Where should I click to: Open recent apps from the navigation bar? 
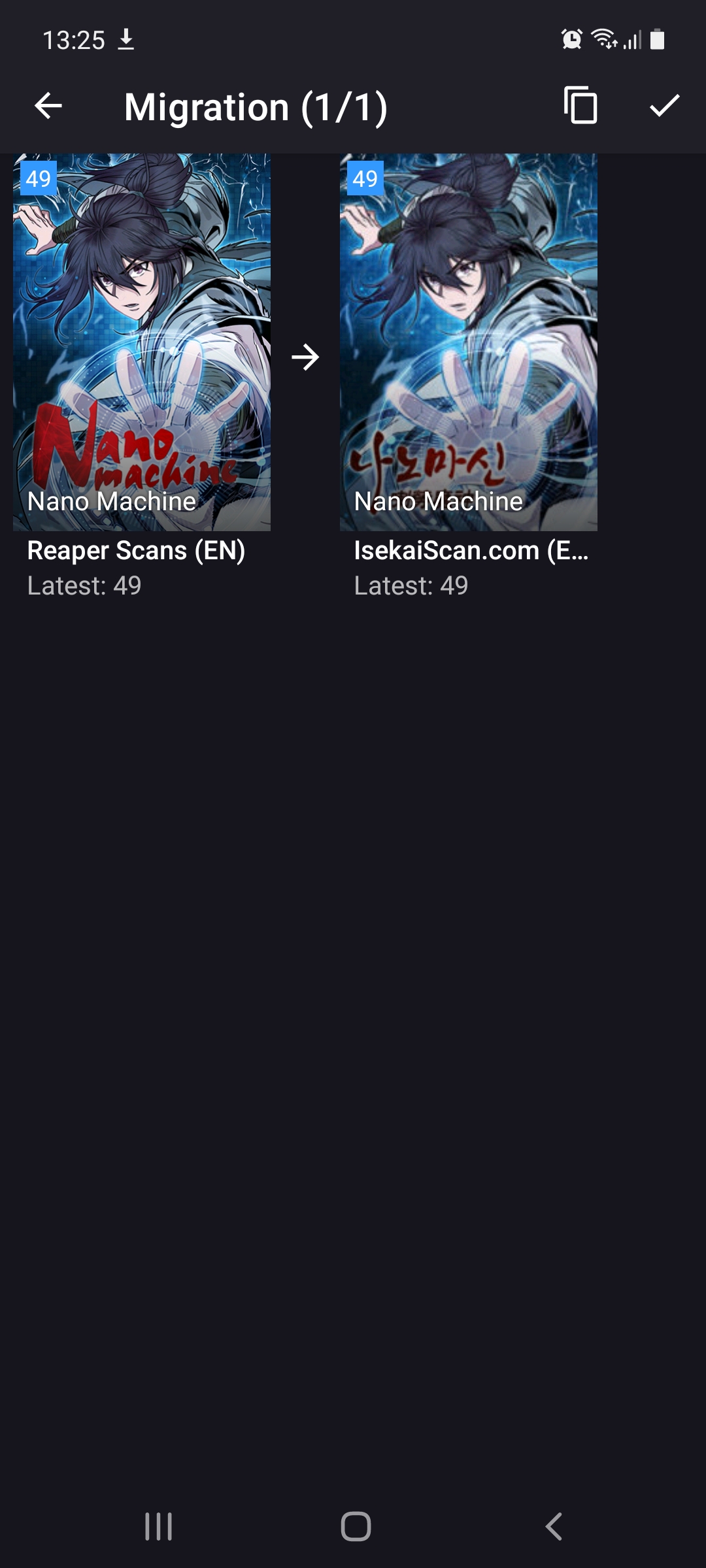pyautogui.click(x=158, y=1526)
